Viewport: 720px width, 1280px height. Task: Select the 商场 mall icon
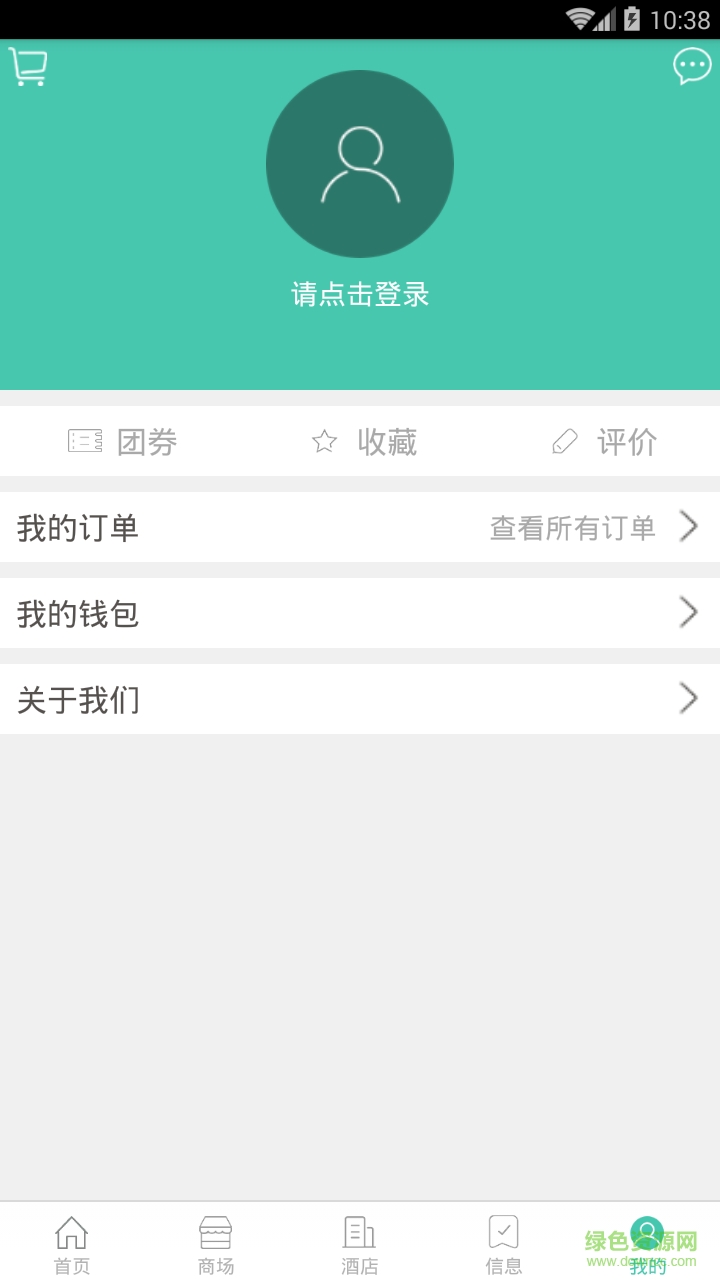[x=214, y=1232]
